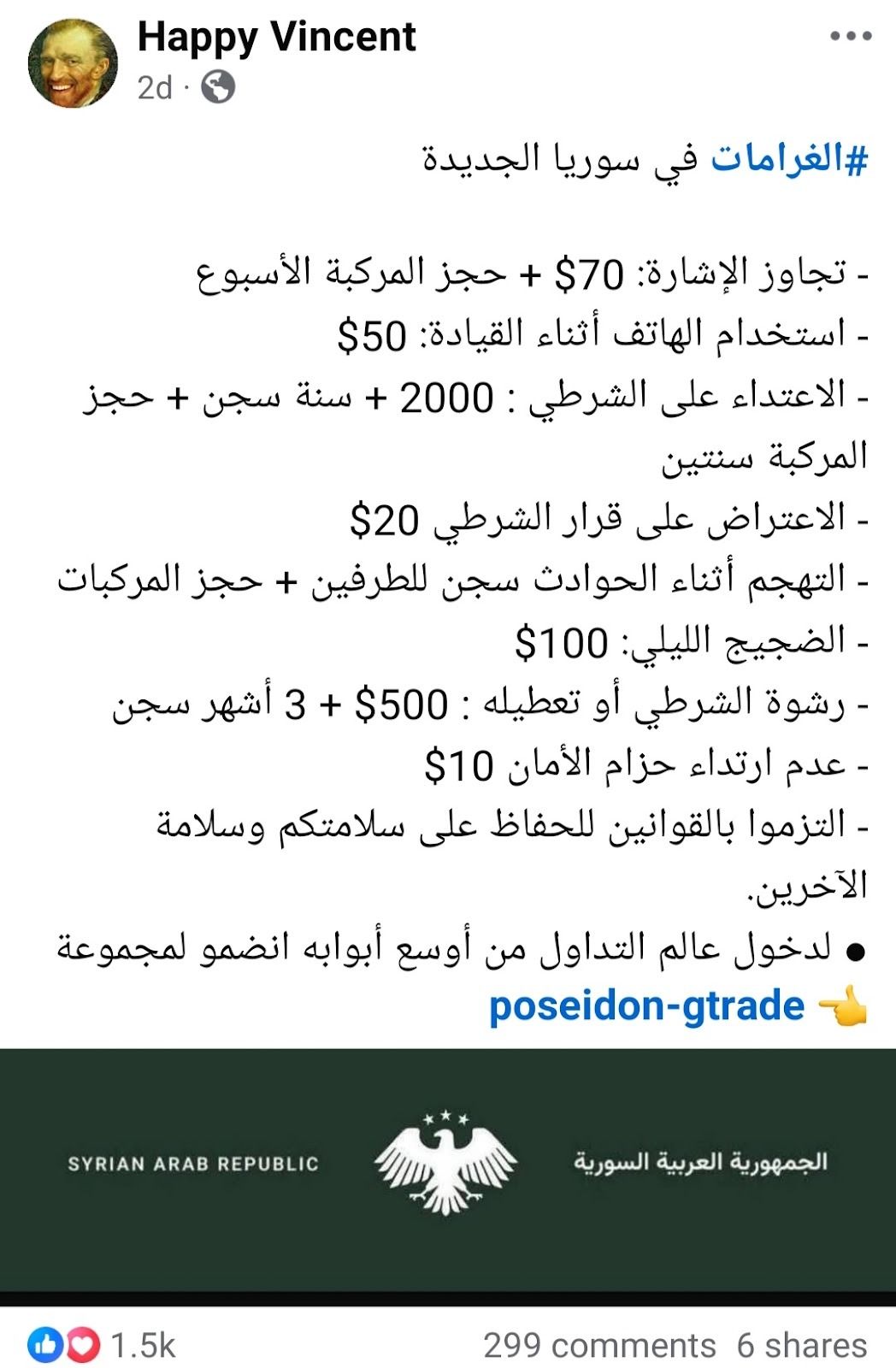Open the poseidon-gtrade link
This screenshot has height=1368, width=896.
click(646, 1006)
